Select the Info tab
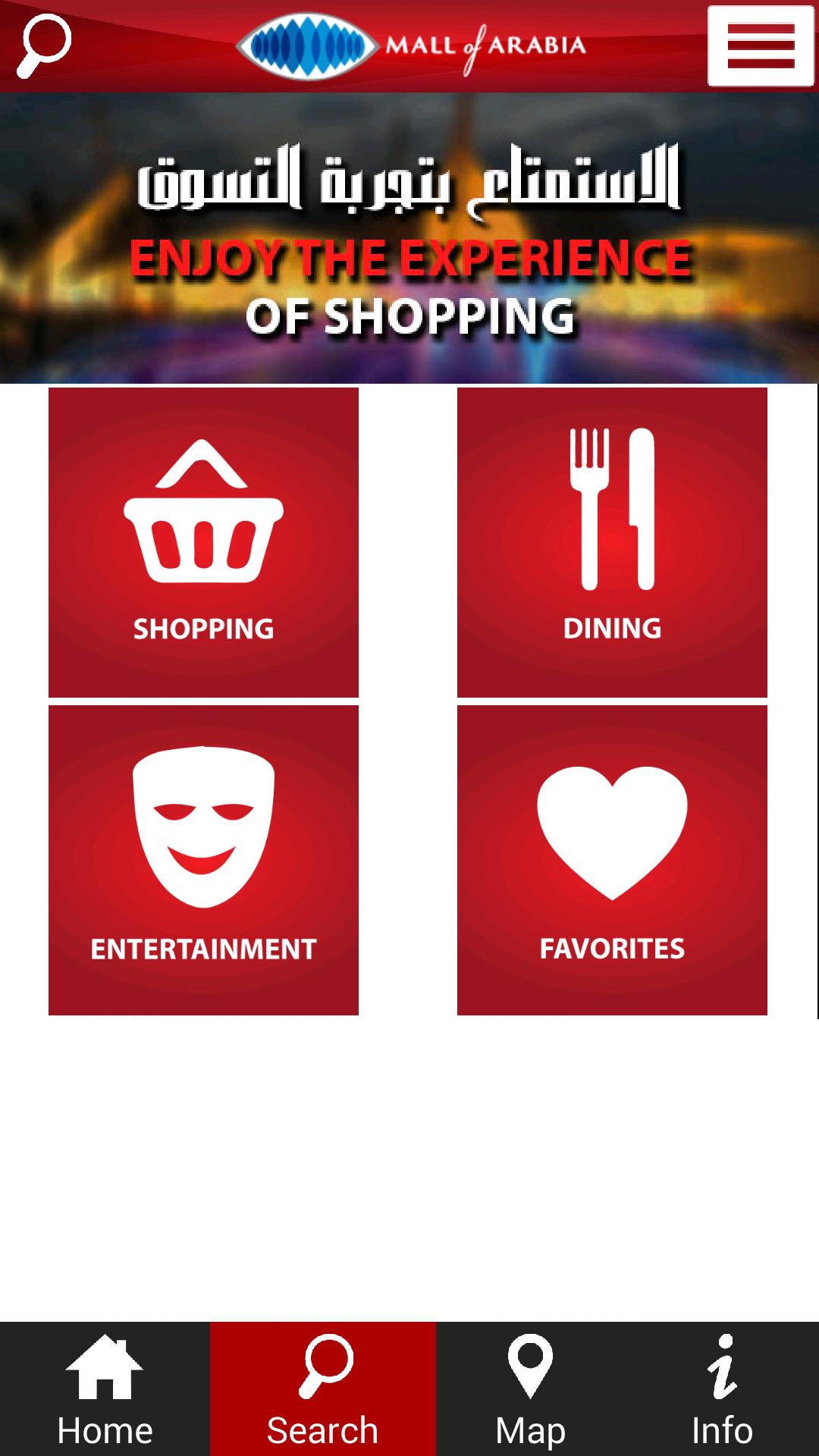819x1456 pixels. pyautogui.click(x=722, y=1389)
